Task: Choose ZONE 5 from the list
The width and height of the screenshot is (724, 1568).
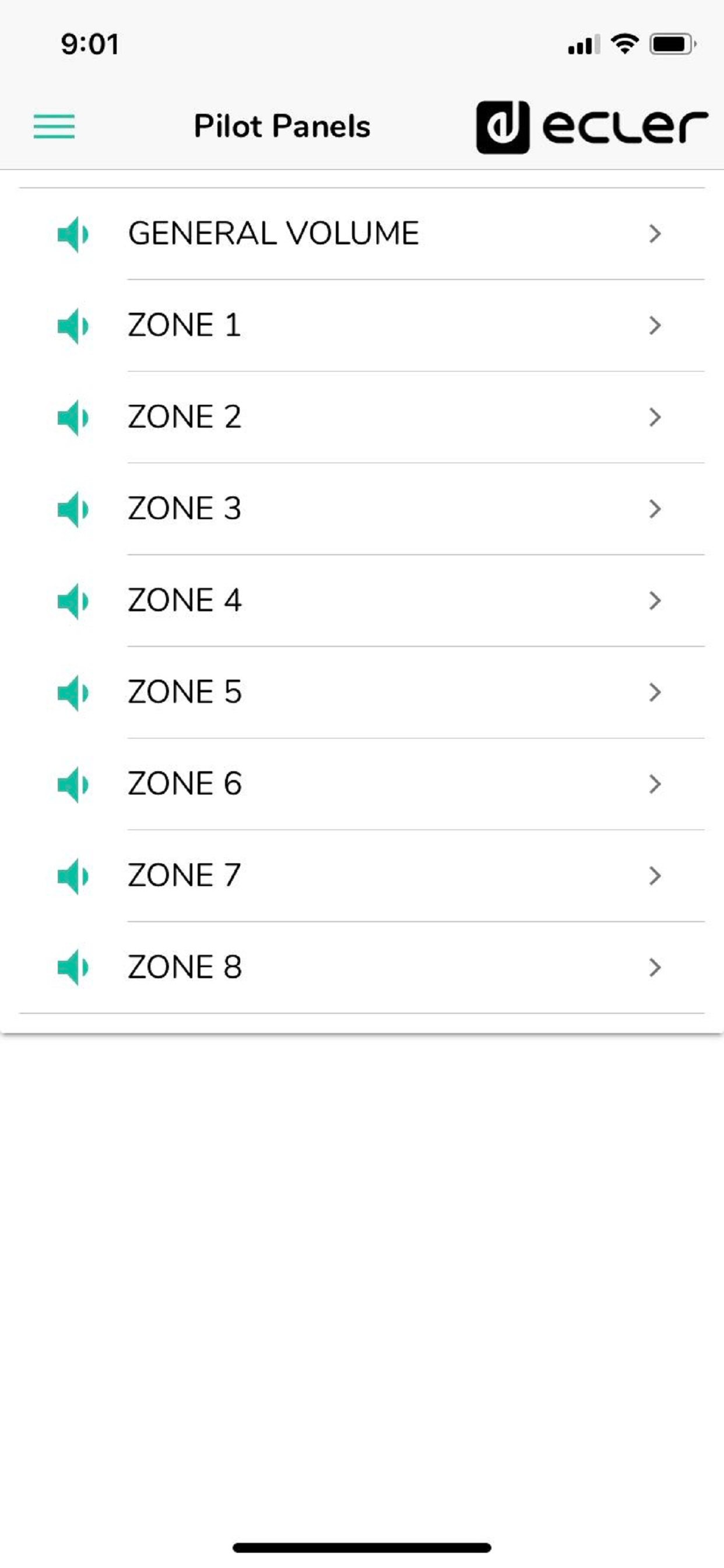Action: (x=361, y=692)
